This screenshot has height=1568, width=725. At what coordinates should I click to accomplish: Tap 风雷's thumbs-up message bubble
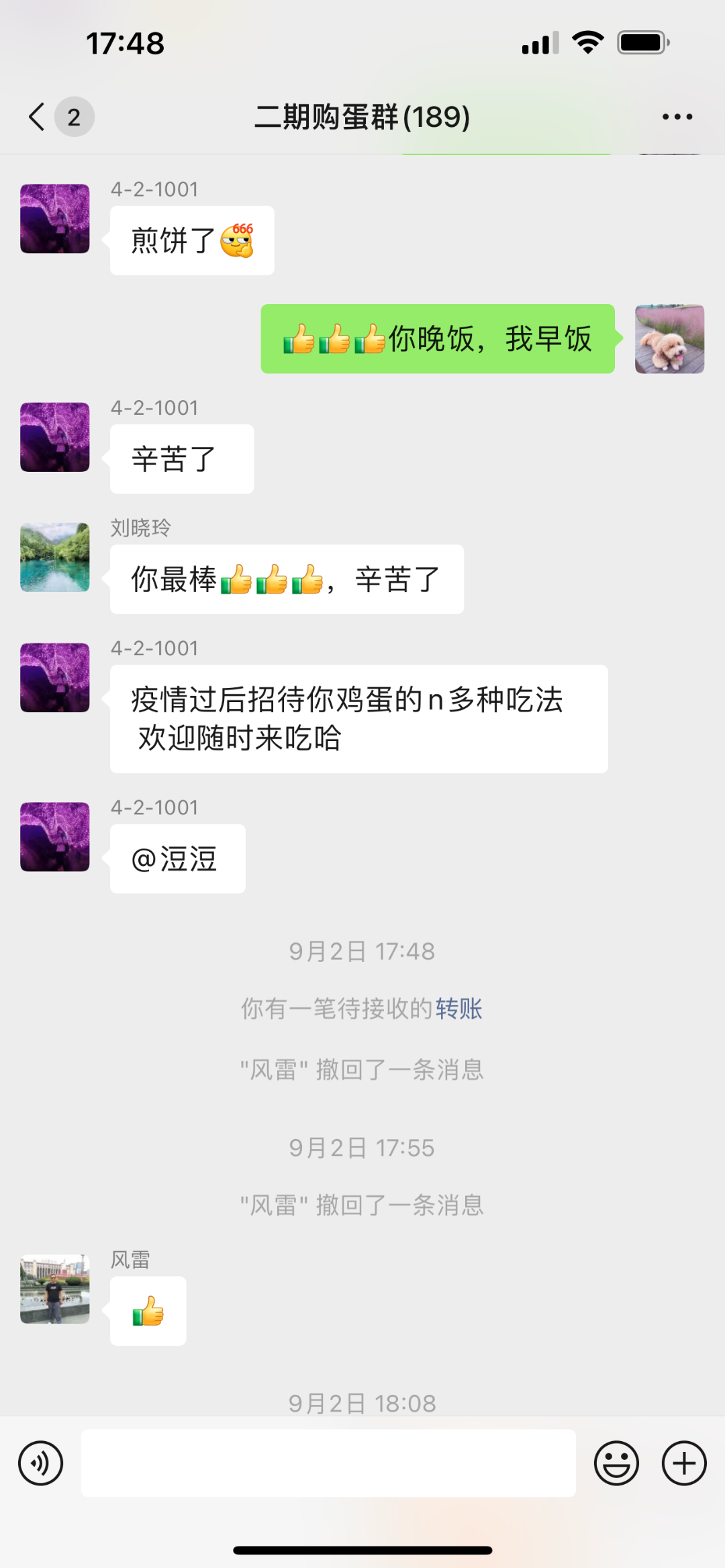[148, 1310]
